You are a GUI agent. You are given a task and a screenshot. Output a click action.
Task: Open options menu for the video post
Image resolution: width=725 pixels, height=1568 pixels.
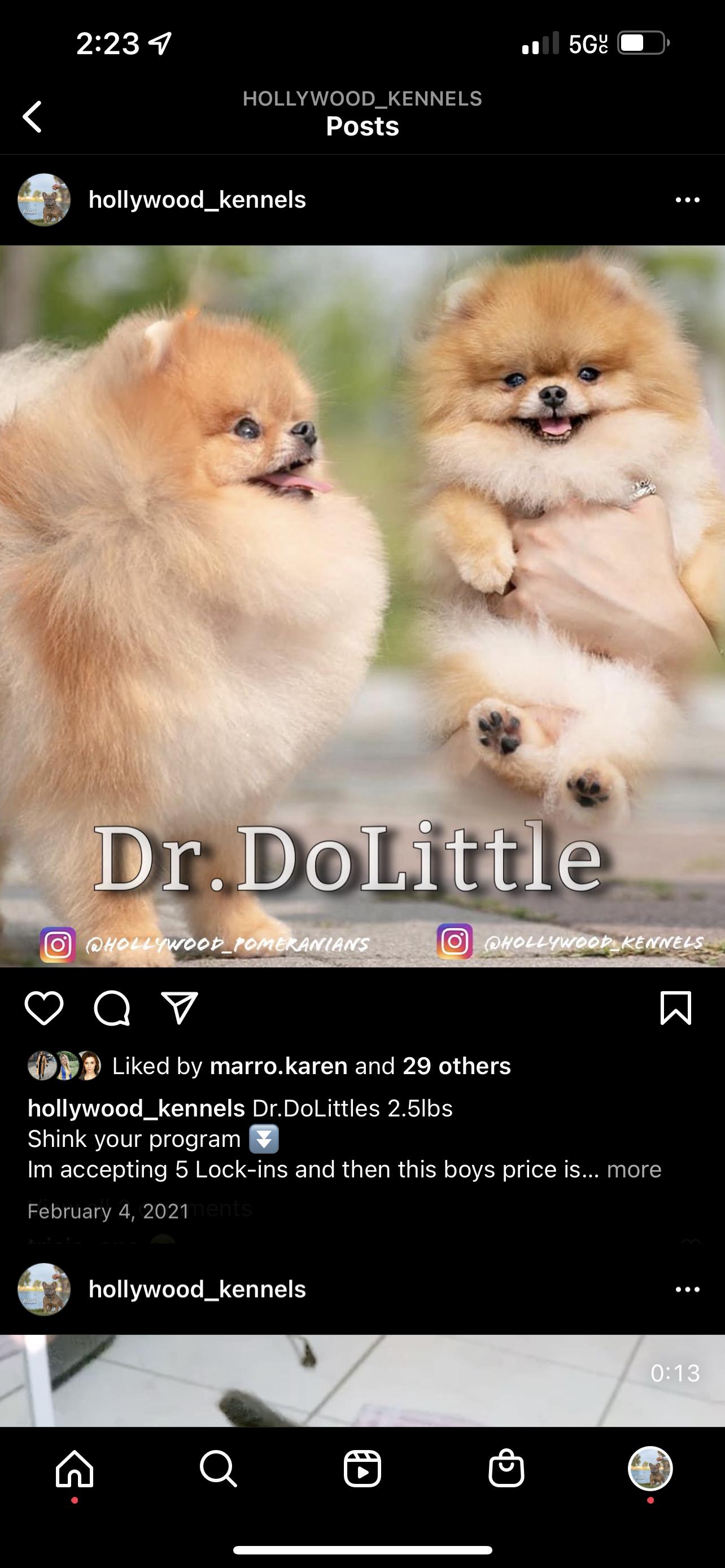pyautogui.click(x=687, y=1289)
